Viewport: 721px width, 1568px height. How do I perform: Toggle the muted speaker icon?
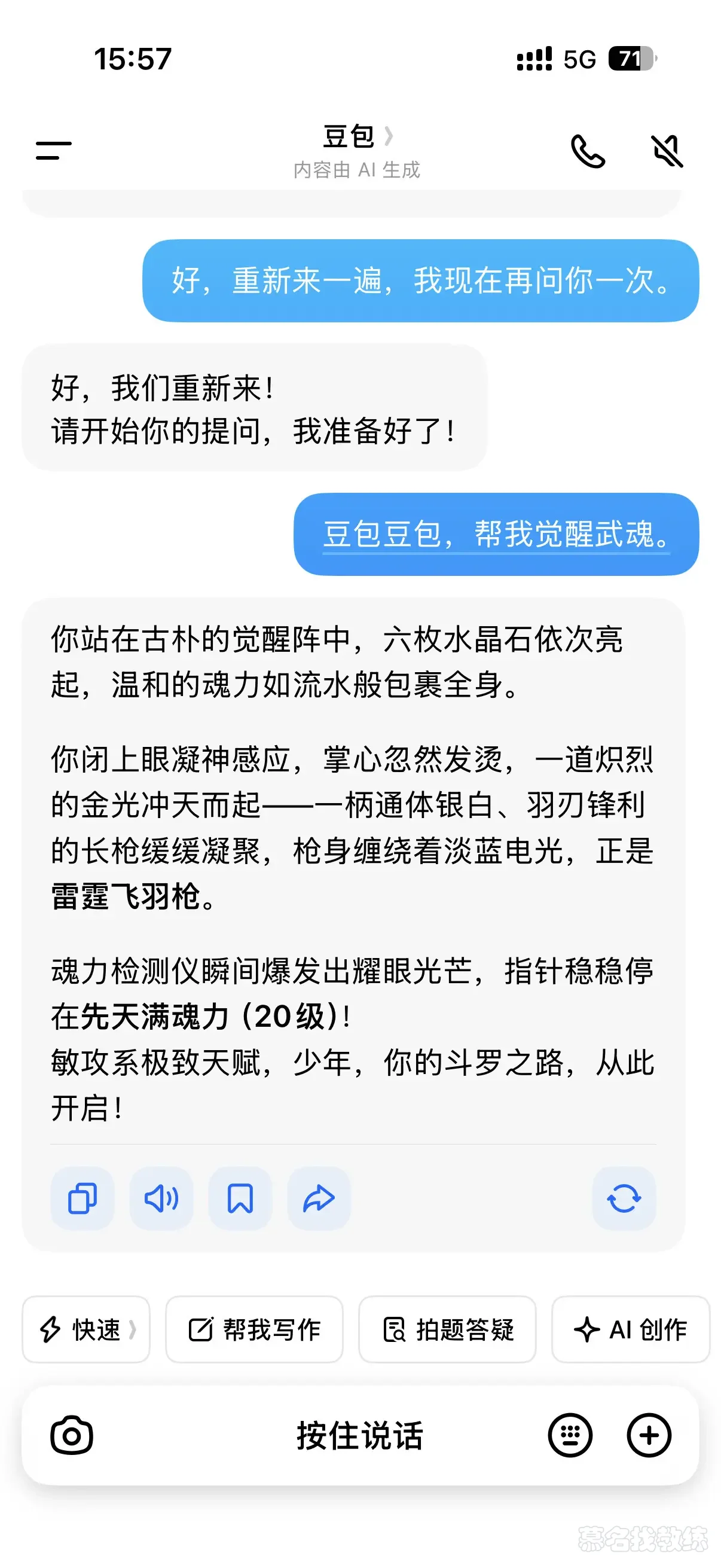pos(667,151)
